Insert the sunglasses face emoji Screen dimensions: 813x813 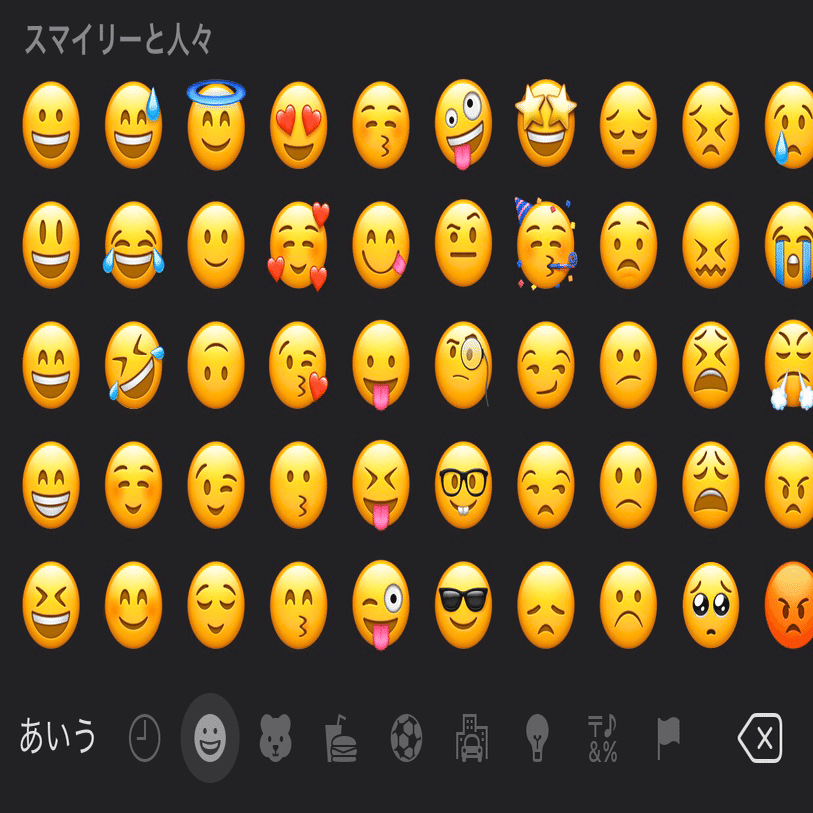pyautogui.click(x=464, y=605)
